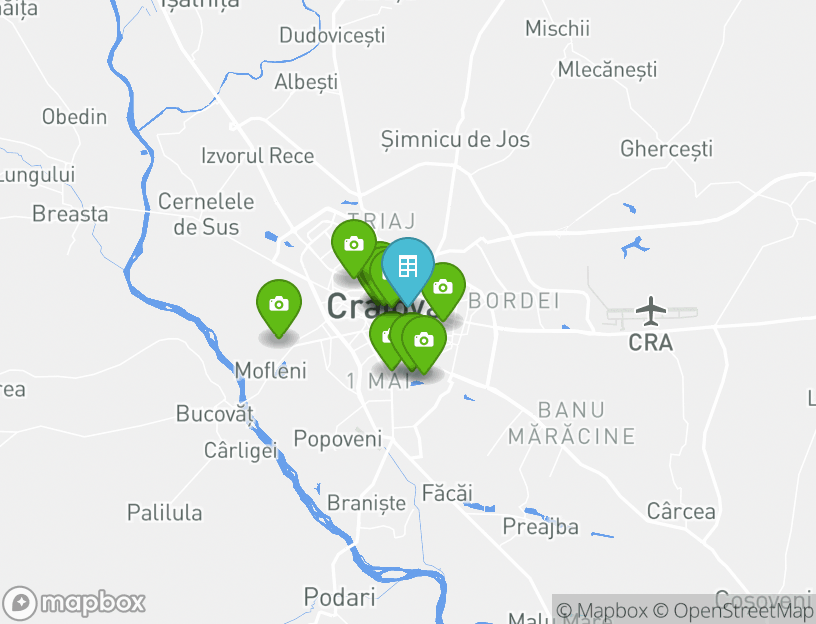
Task: Tap the blue building marker on Craiova
Action: [407, 267]
